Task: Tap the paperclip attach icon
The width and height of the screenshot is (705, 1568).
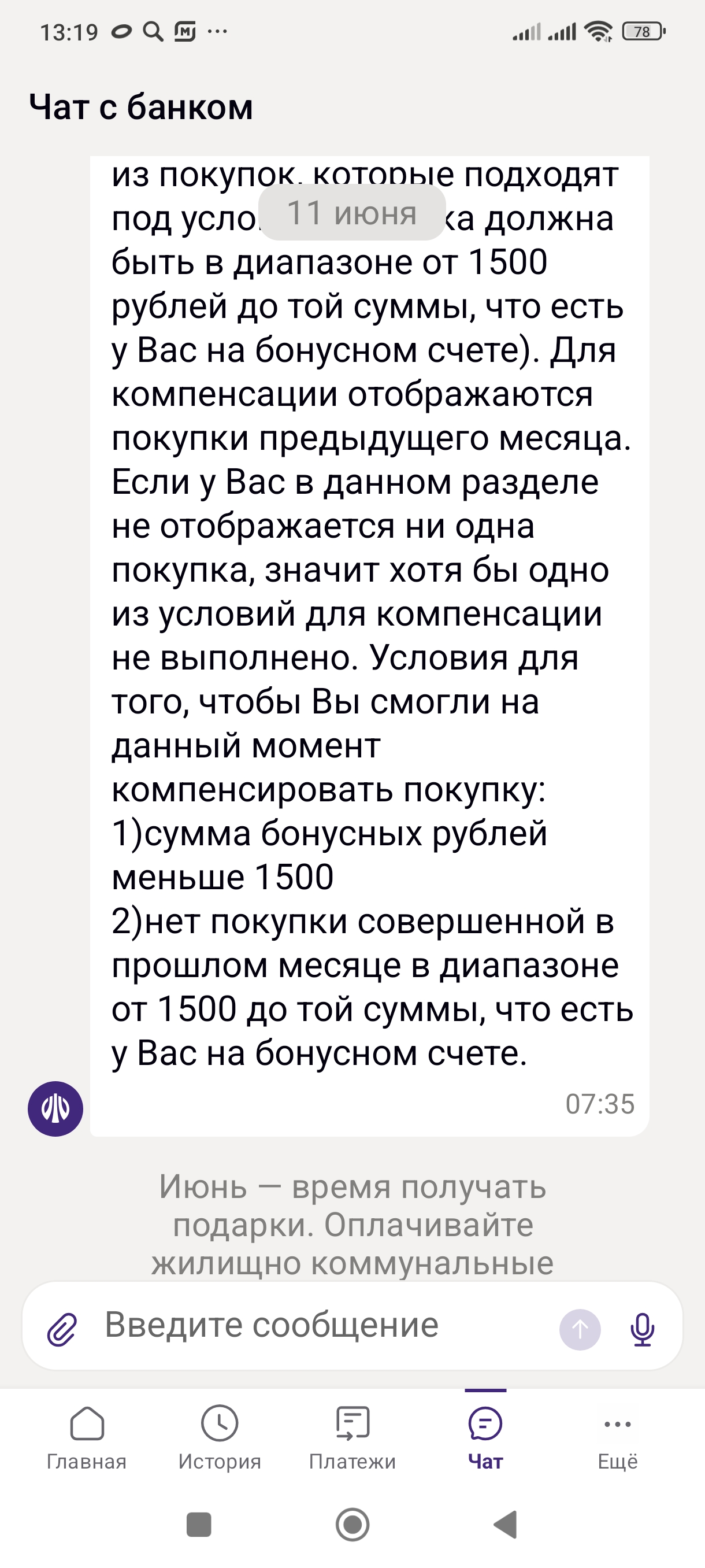Action: click(61, 1329)
